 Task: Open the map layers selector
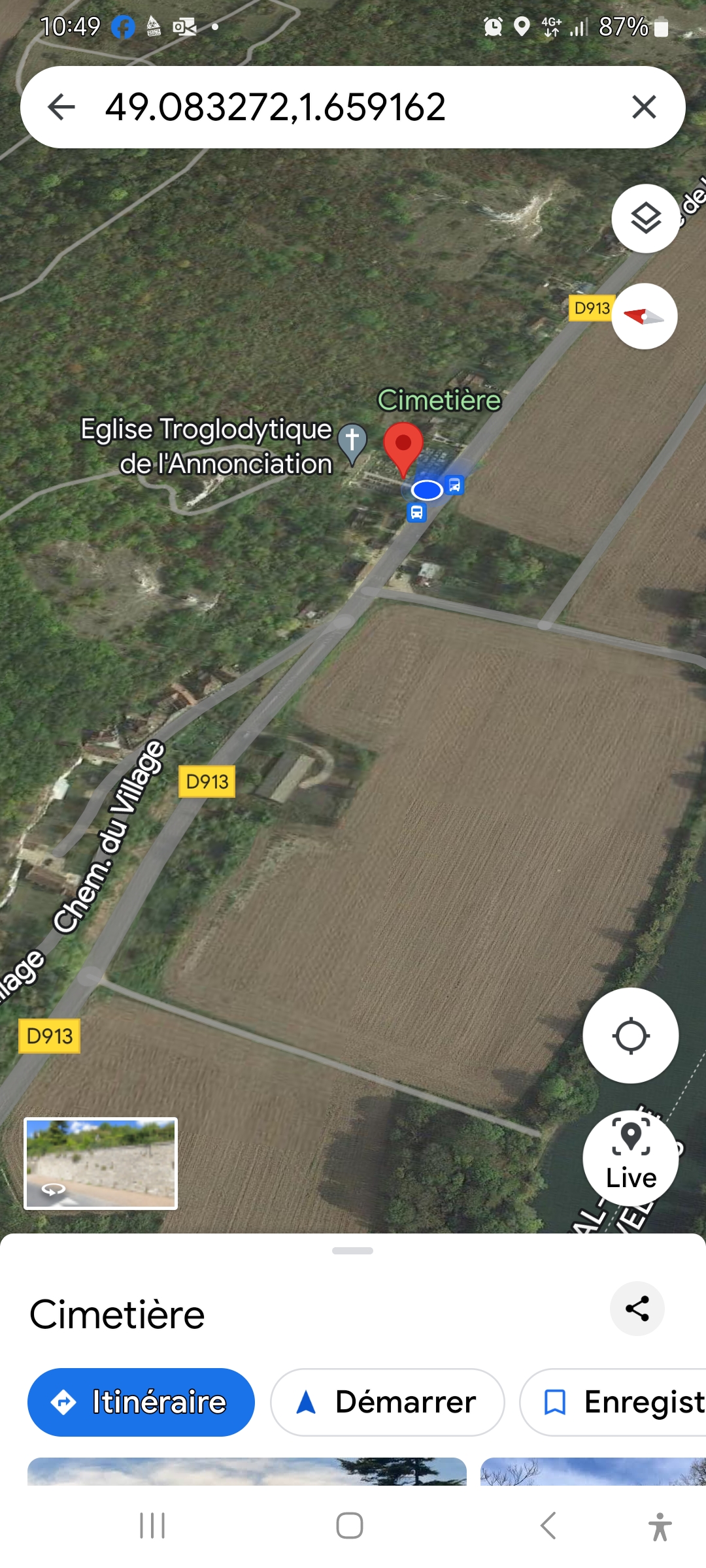[x=645, y=219]
